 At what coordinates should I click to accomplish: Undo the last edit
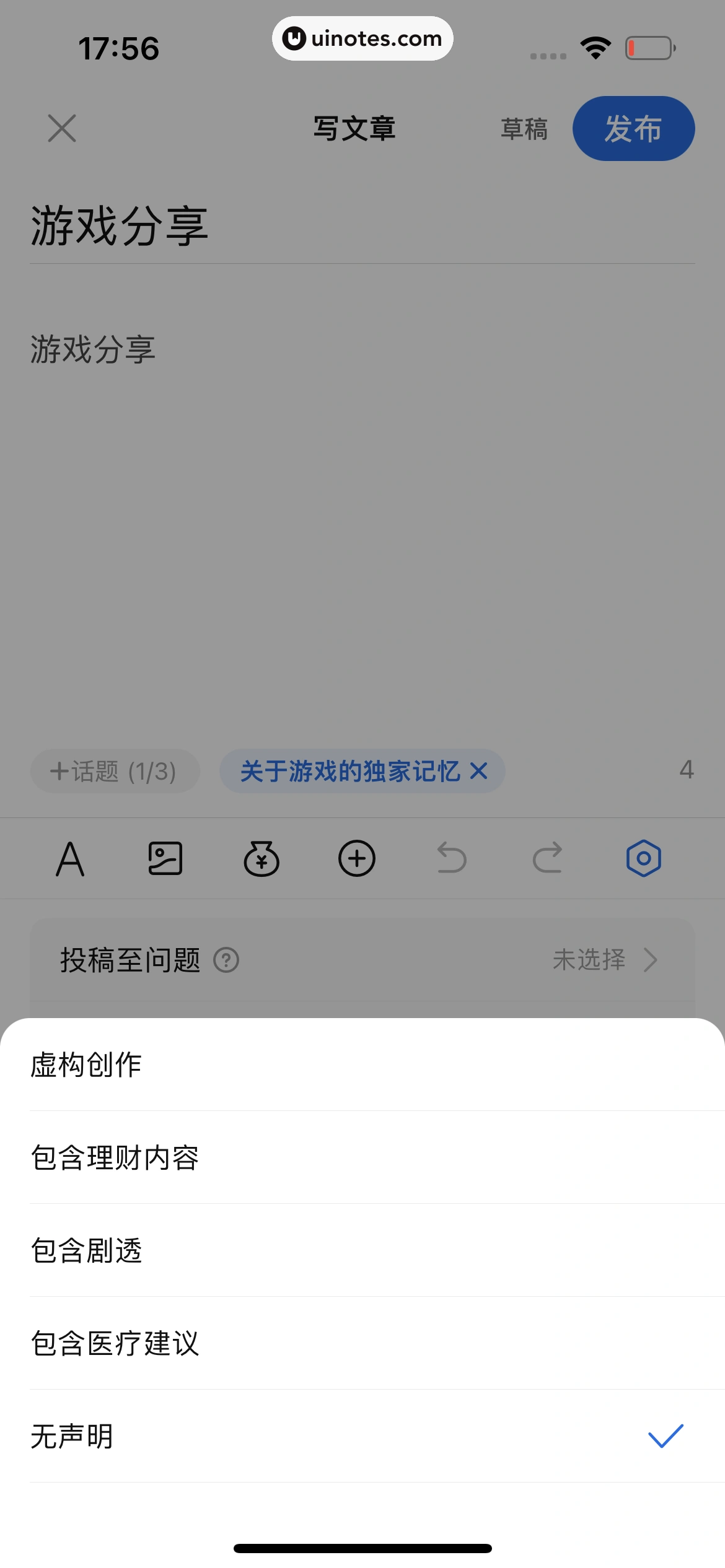452,859
